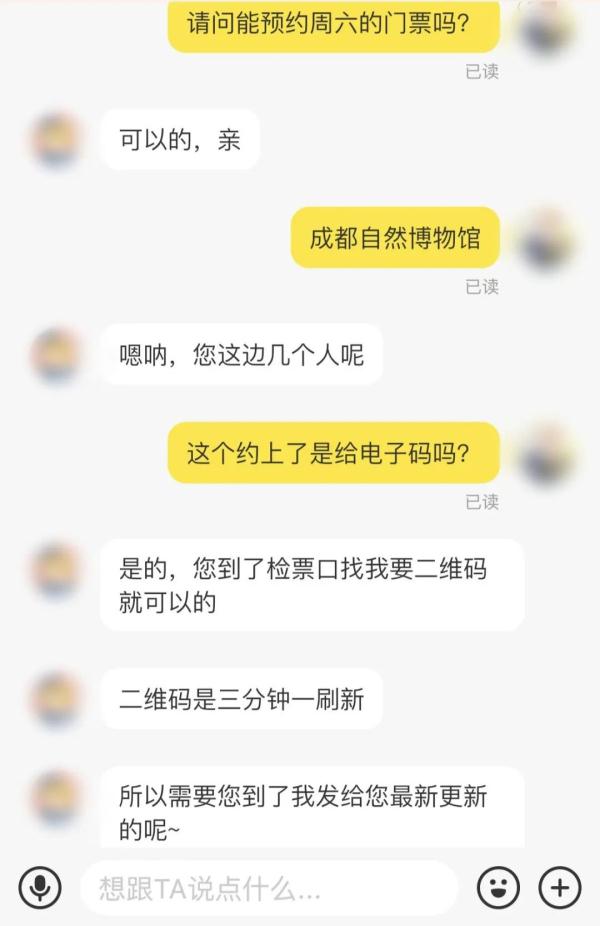Open the plus attachments menu
Screen dimensions: 600x926
[x=560, y=886]
